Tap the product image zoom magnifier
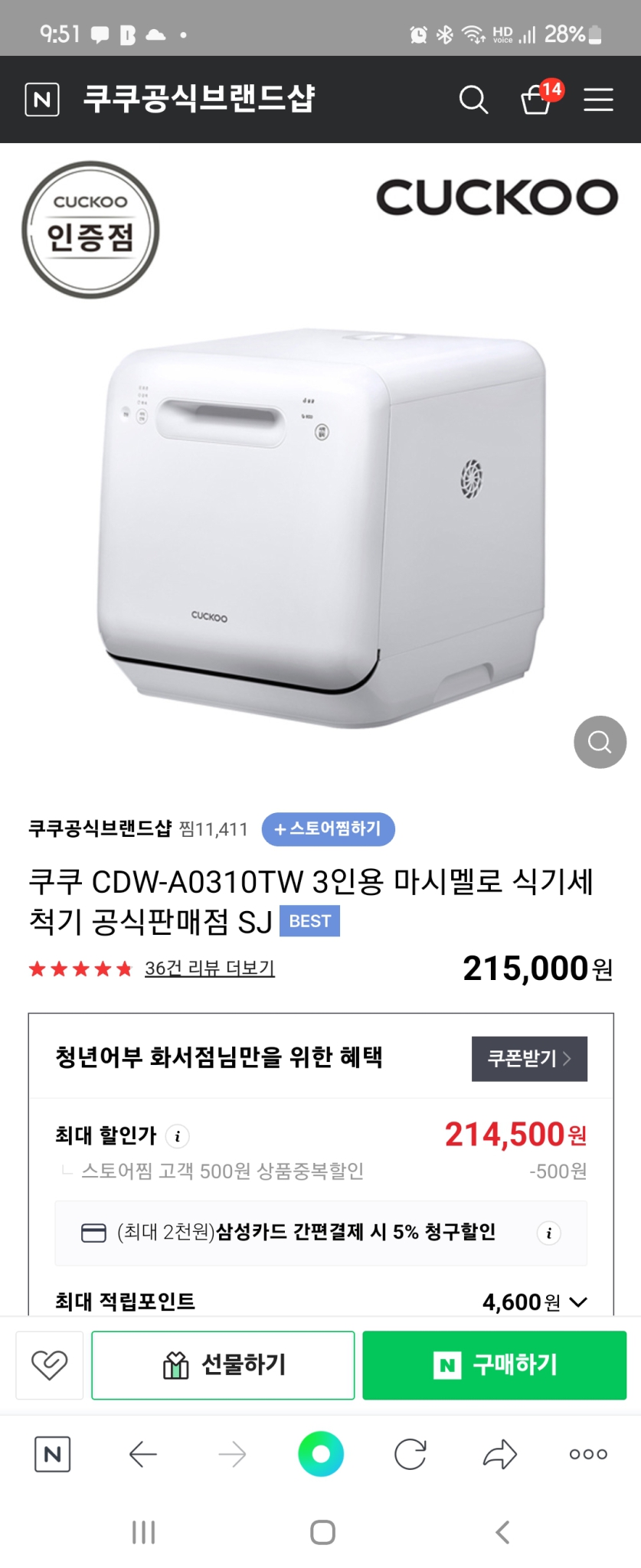The width and height of the screenshot is (641, 1568). click(600, 741)
